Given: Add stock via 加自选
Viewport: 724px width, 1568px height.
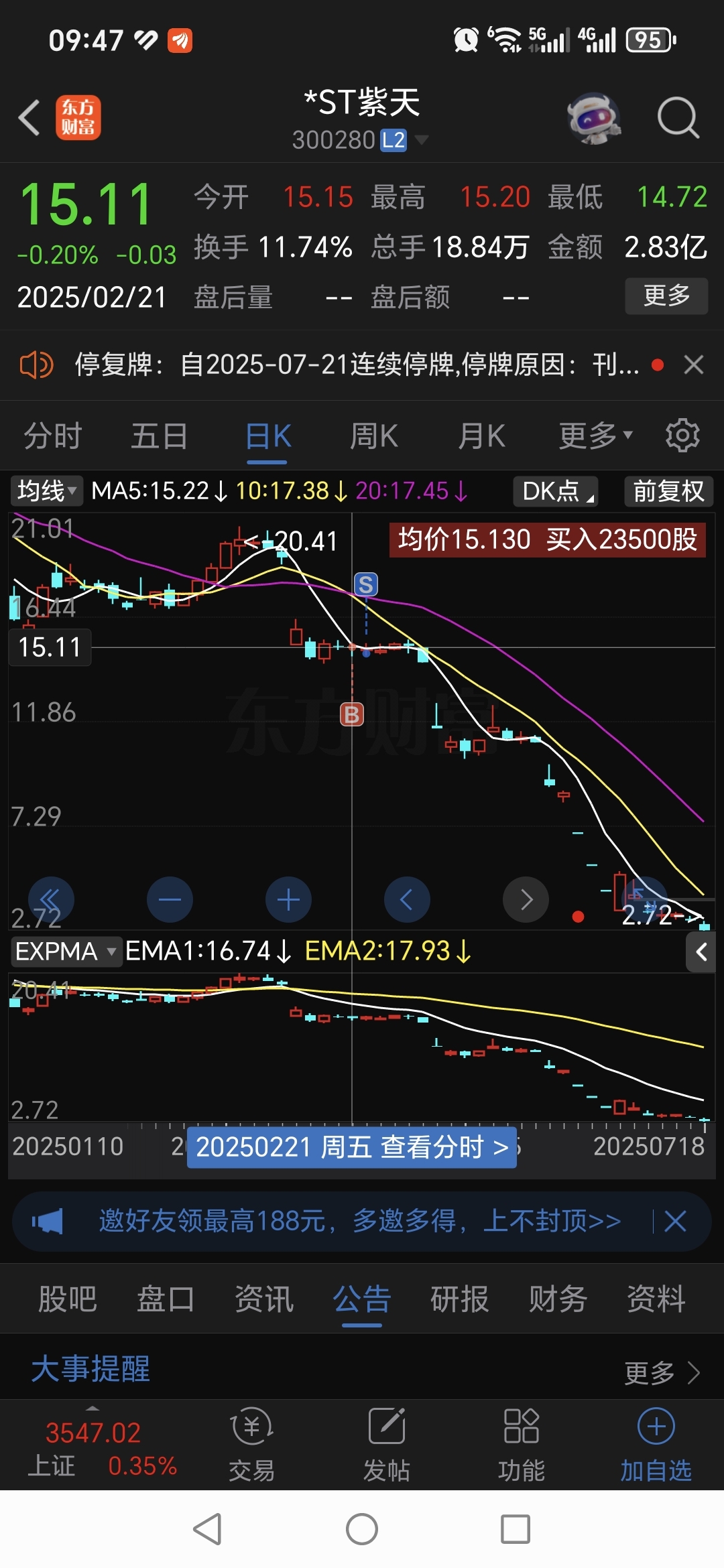Looking at the screenshot, I should [x=656, y=1445].
